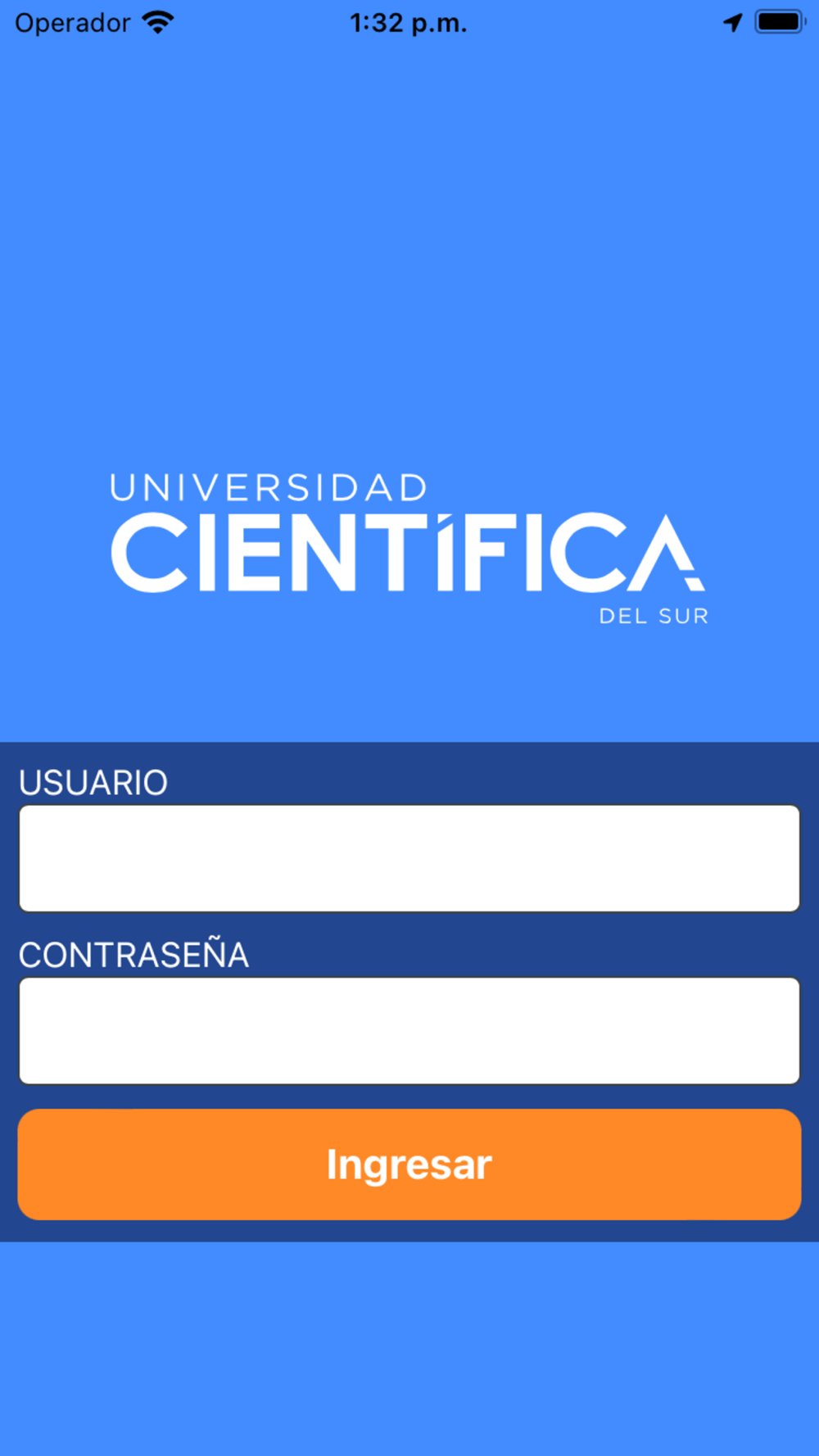Image resolution: width=819 pixels, height=1456 pixels.
Task: Select the CONTRASEÑA password field
Action: [x=409, y=1030]
